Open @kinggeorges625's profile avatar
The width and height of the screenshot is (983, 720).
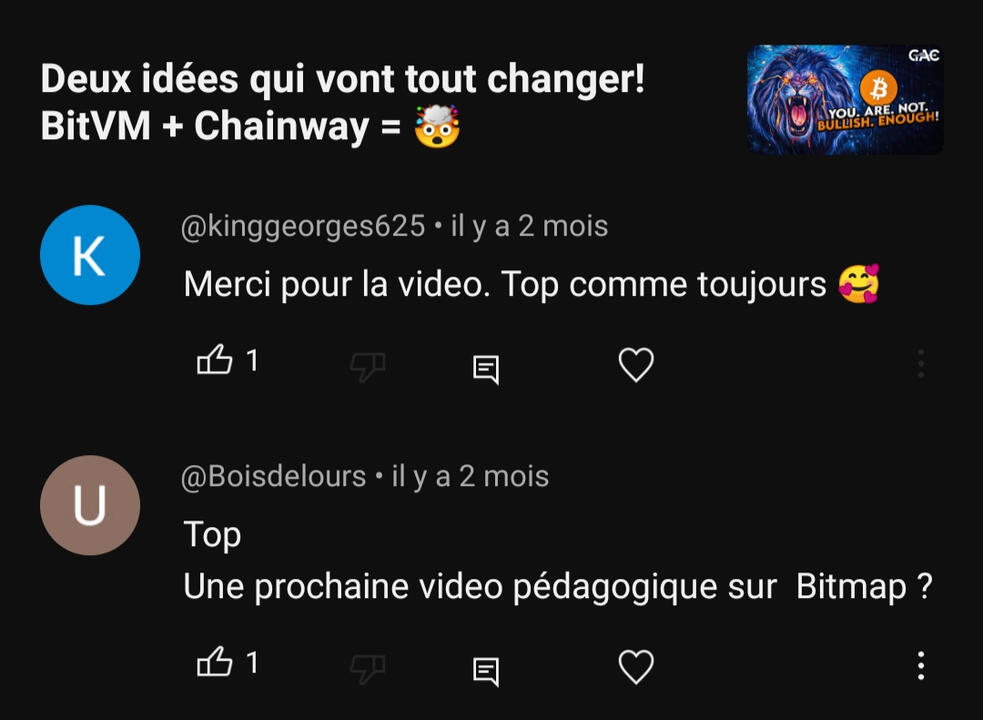point(90,255)
